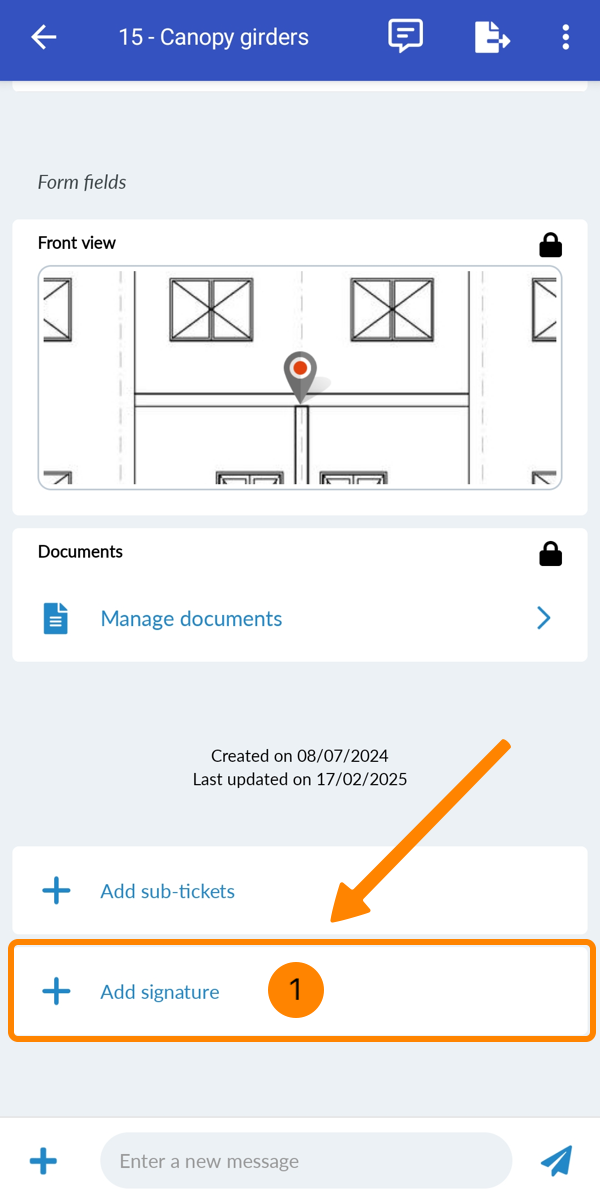Send the message

(x=556, y=1161)
